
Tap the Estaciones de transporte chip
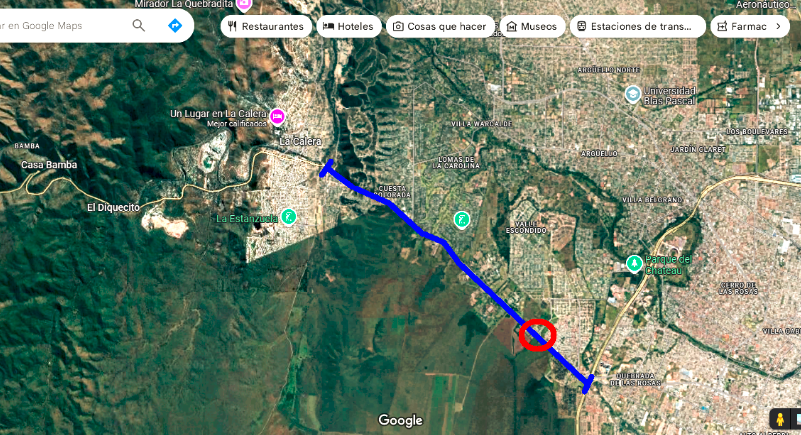[x=636, y=27]
